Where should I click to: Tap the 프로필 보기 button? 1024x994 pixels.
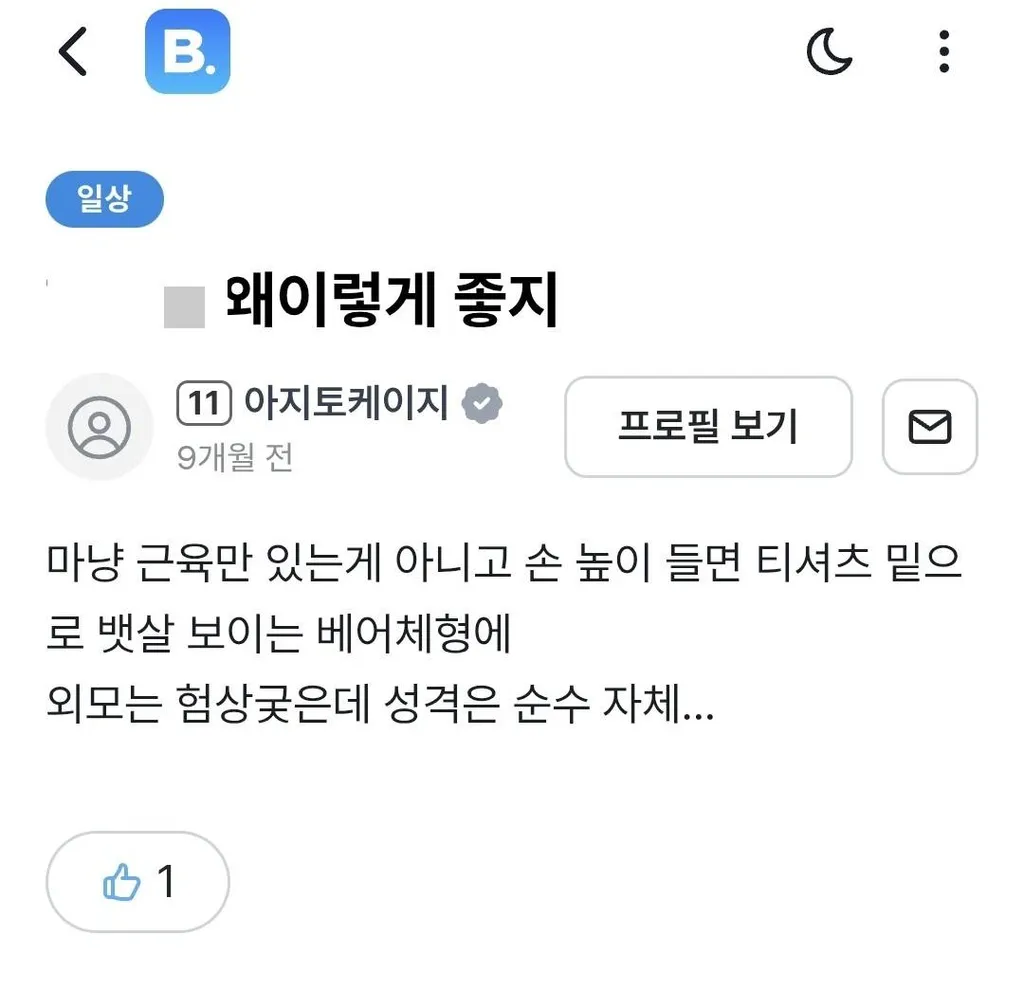point(708,427)
